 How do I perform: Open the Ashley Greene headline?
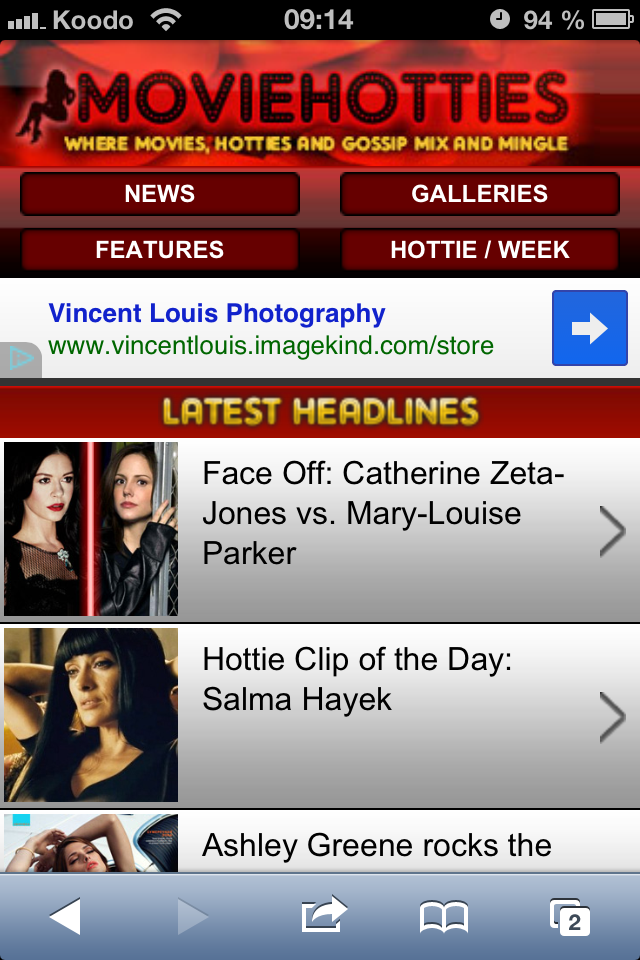(x=376, y=845)
